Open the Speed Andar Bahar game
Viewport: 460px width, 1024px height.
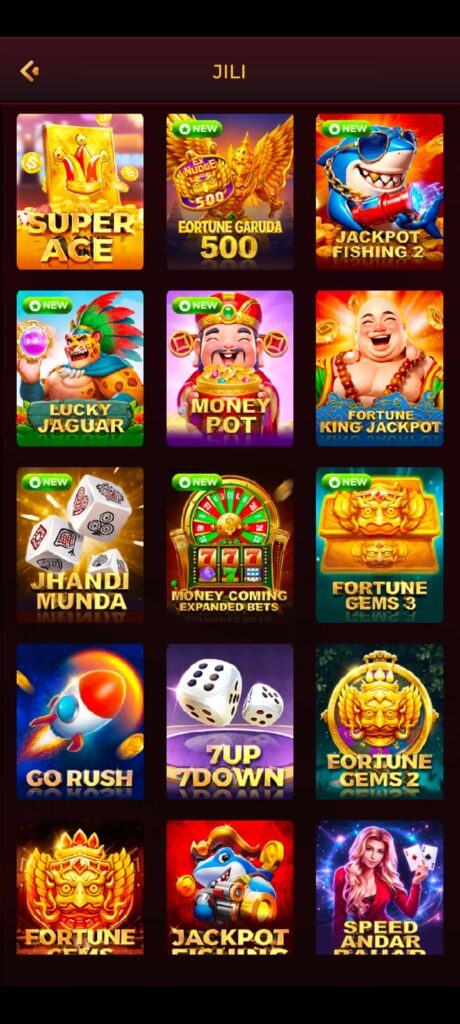(380, 888)
